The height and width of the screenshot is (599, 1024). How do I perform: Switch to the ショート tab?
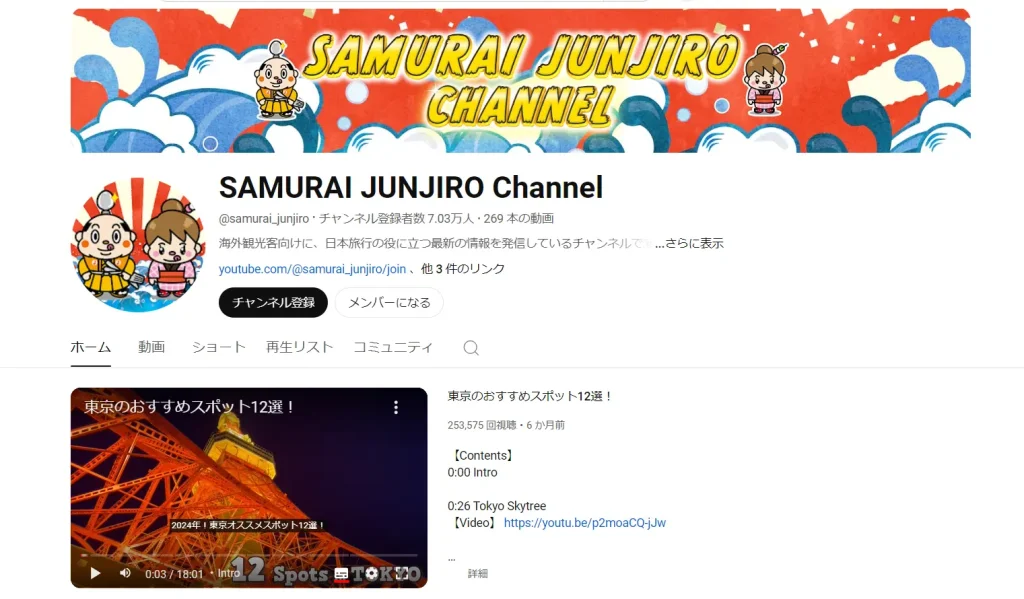(x=218, y=347)
